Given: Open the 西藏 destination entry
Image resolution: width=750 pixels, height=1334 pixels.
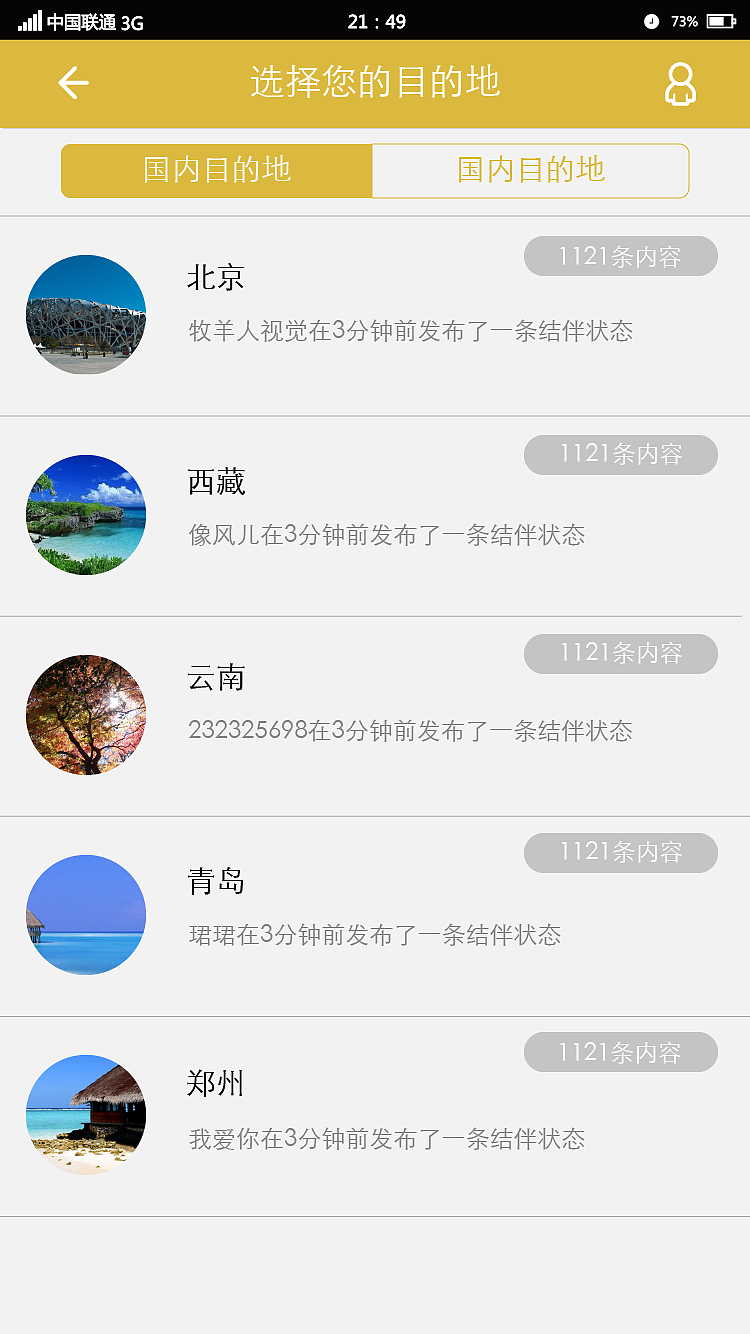Looking at the screenshot, I should coord(214,482).
